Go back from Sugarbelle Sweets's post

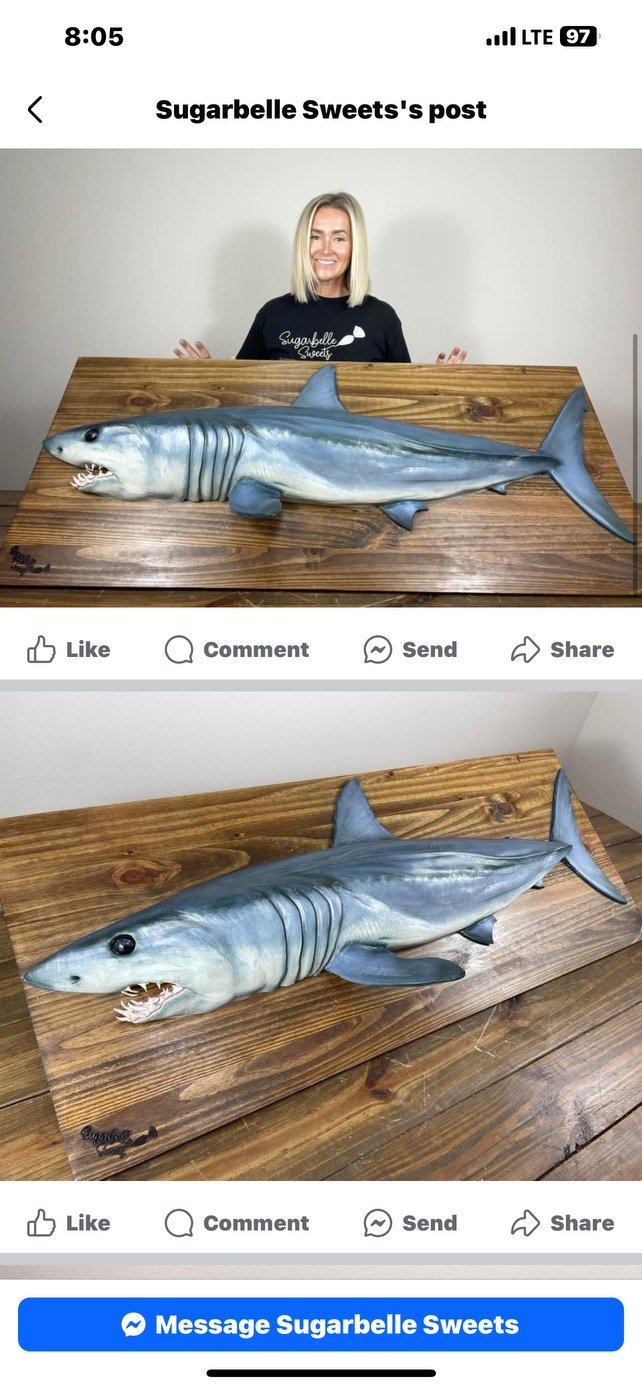click(35, 110)
